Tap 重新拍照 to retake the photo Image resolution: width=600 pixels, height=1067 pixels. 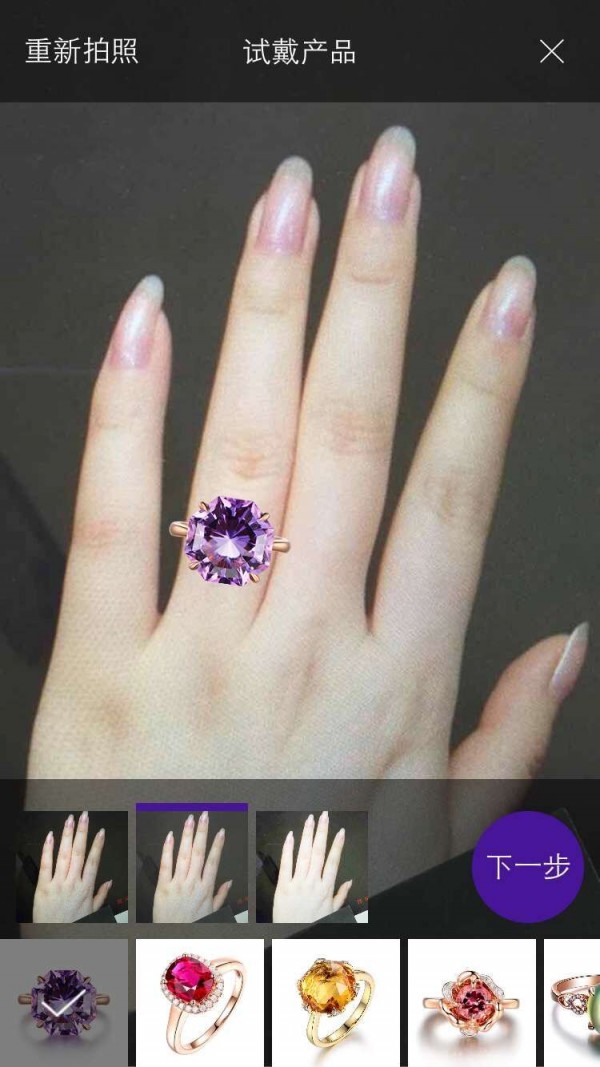[x=82, y=52]
